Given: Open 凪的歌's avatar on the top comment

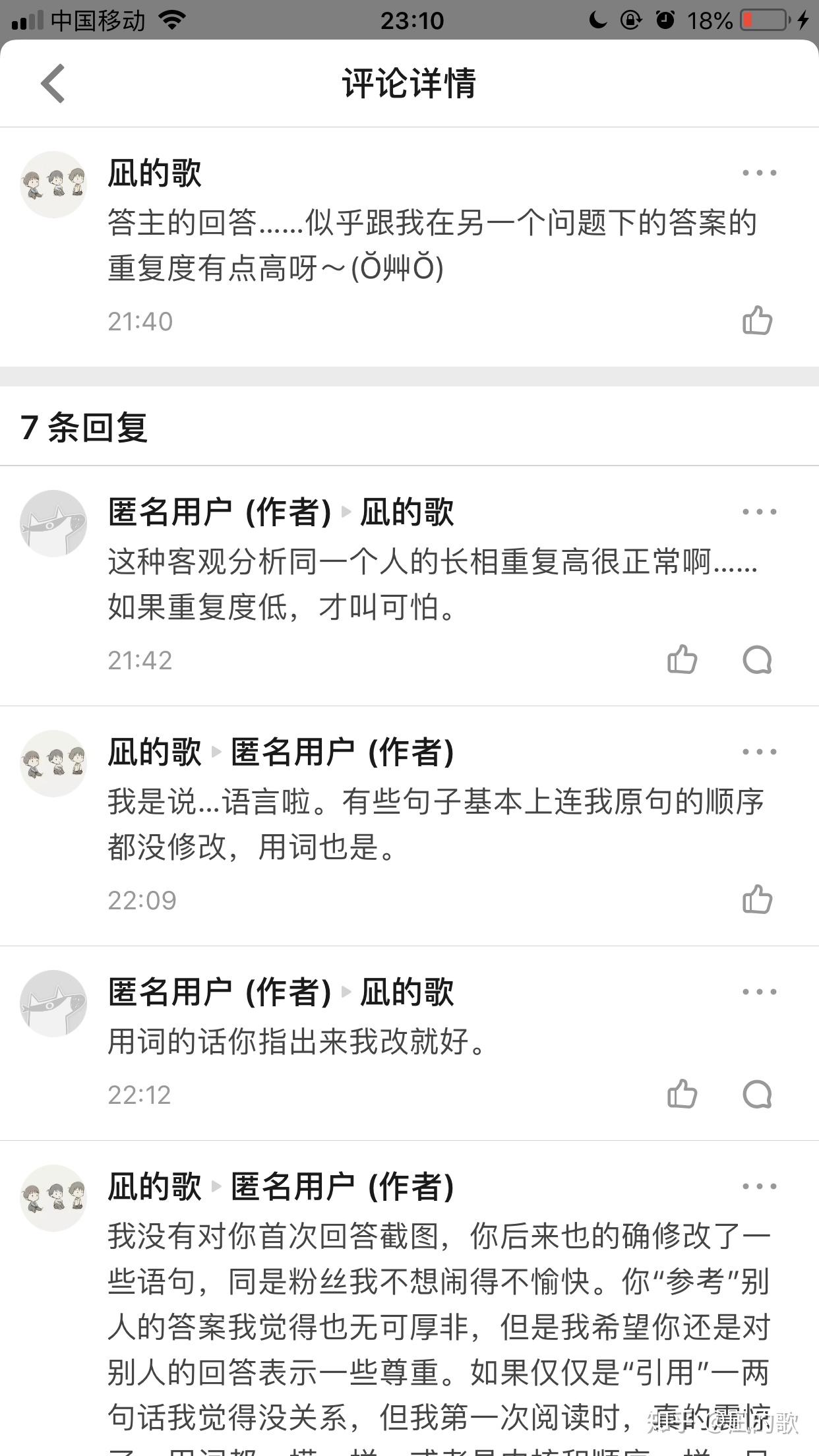Looking at the screenshot, I should [53, 185].
